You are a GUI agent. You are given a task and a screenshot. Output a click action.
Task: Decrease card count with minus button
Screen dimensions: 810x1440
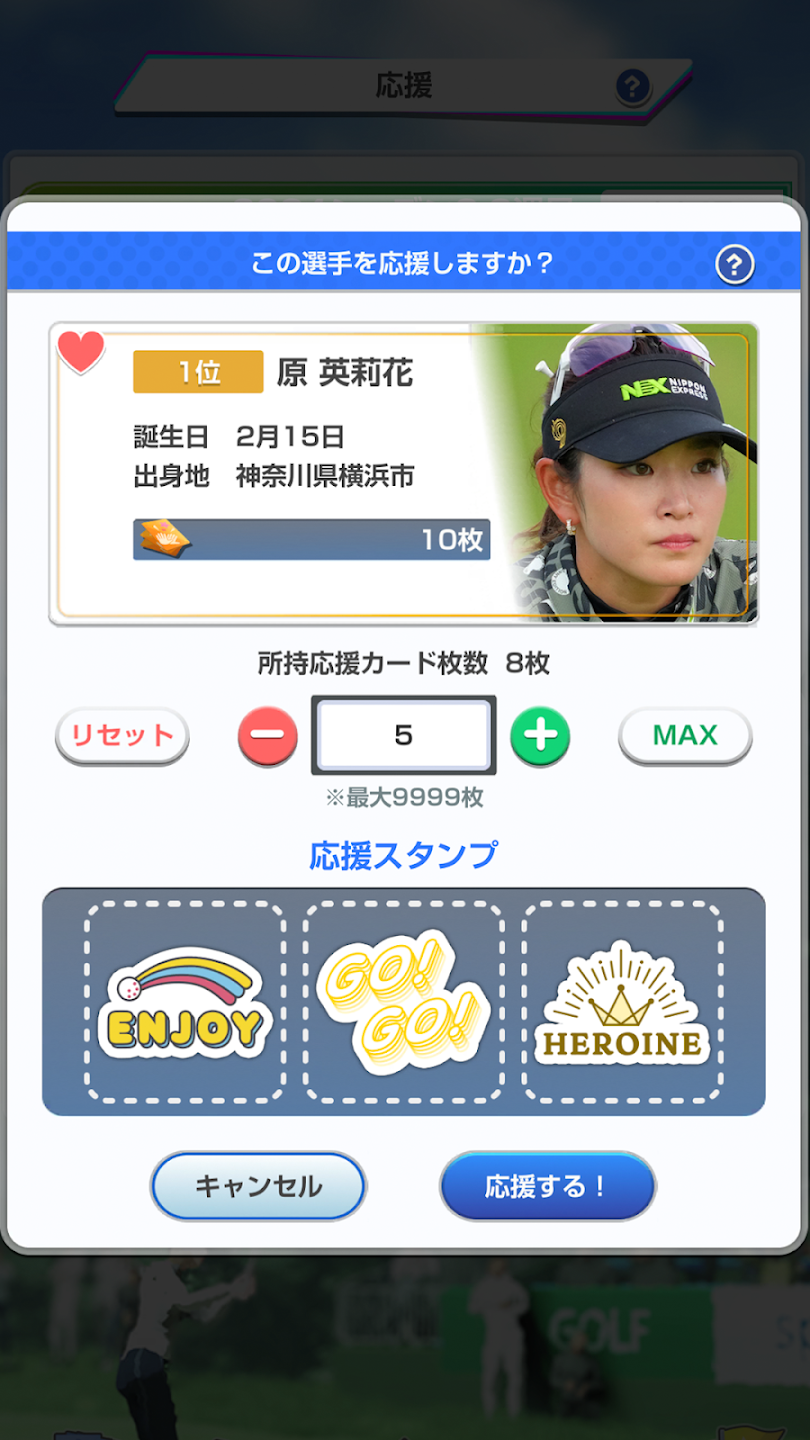tap(267, 736)
